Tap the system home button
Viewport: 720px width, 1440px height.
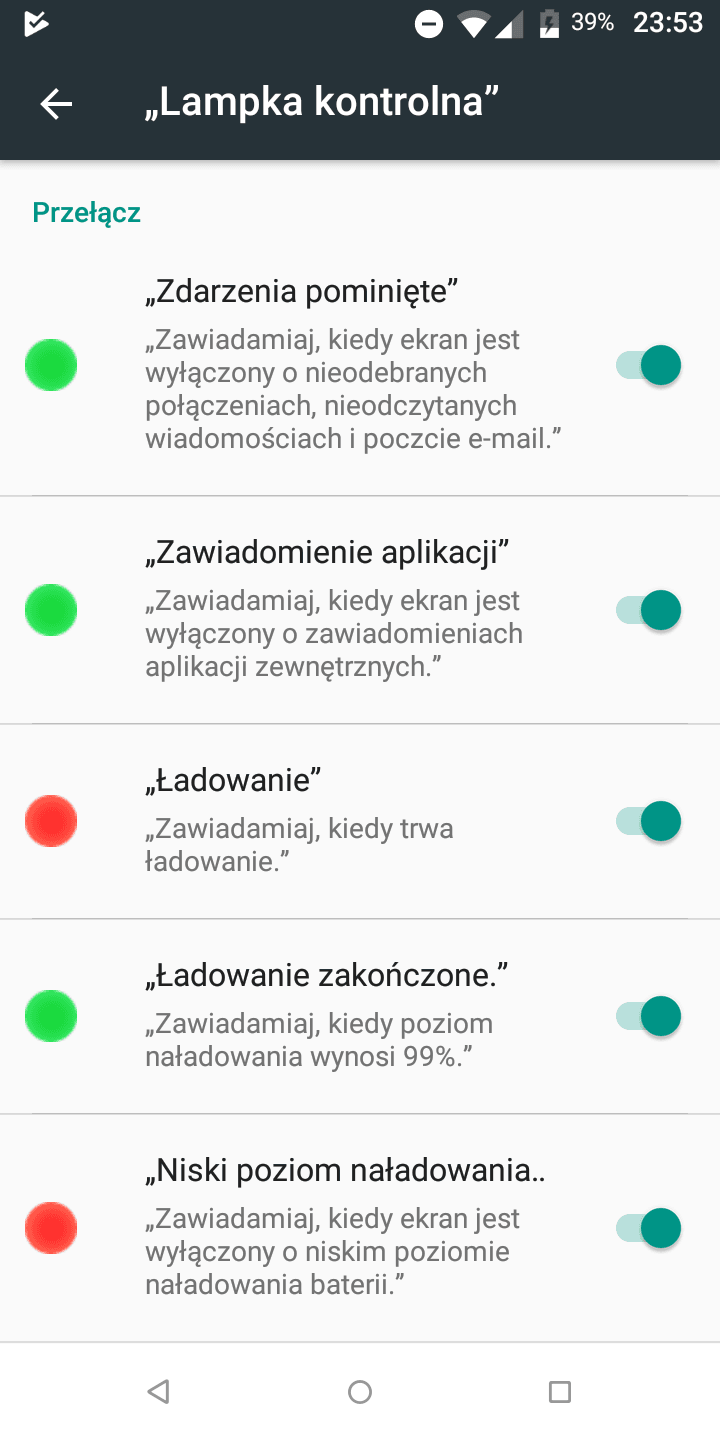click(x=360, y=1391)
